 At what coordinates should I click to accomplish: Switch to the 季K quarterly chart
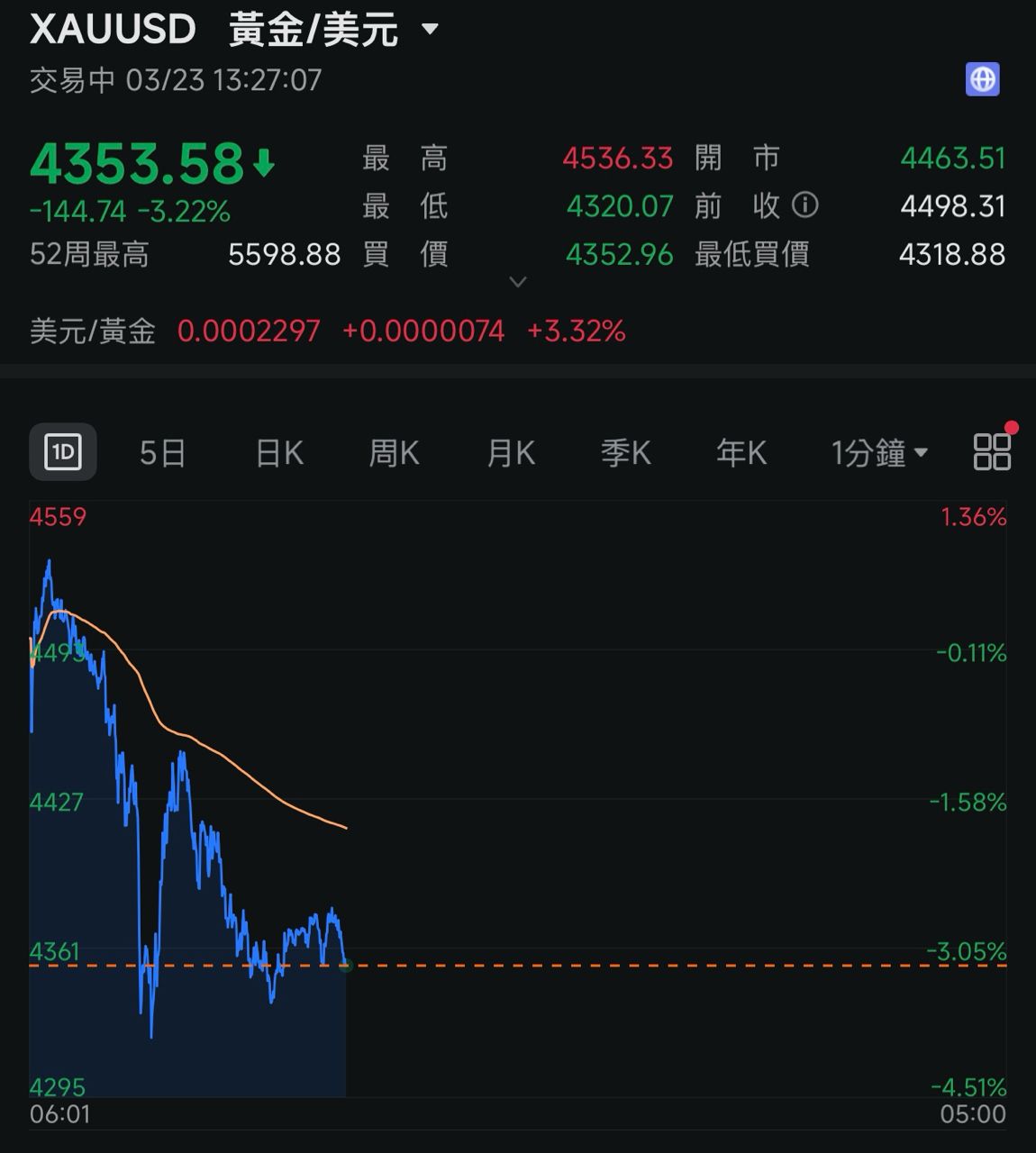(x=626, y=452)
